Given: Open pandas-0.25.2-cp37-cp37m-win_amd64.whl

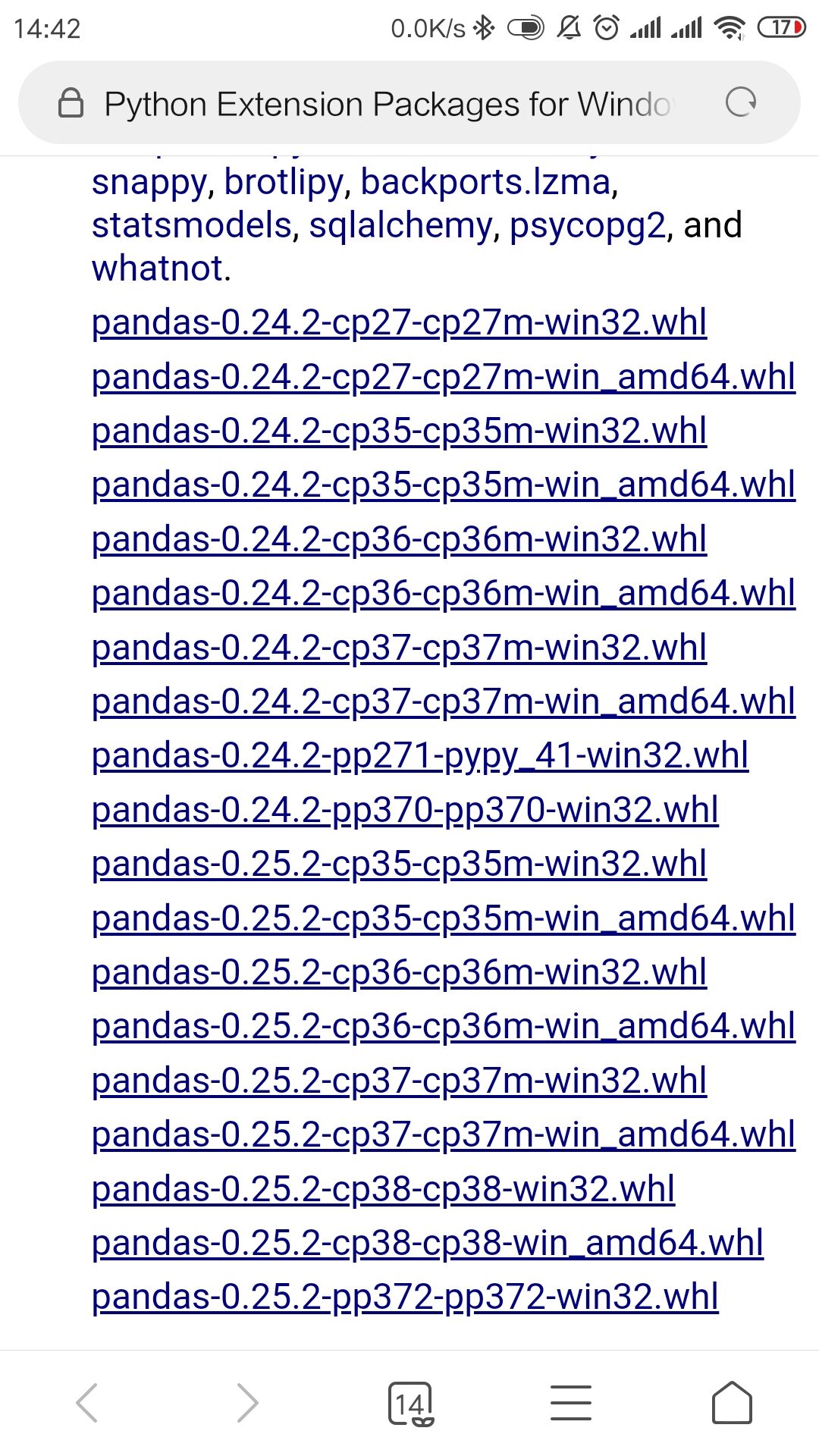Looking at the screenshot, I should pyautogui.click(x=442, y=1134).
